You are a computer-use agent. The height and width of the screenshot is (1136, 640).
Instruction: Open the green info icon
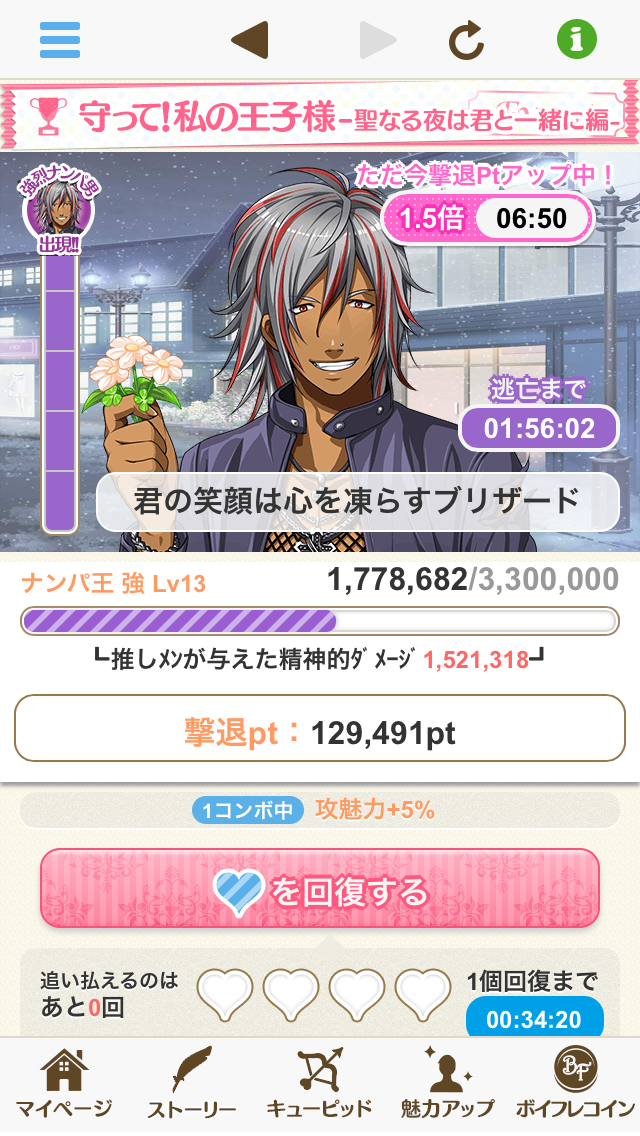click(576, 40)
